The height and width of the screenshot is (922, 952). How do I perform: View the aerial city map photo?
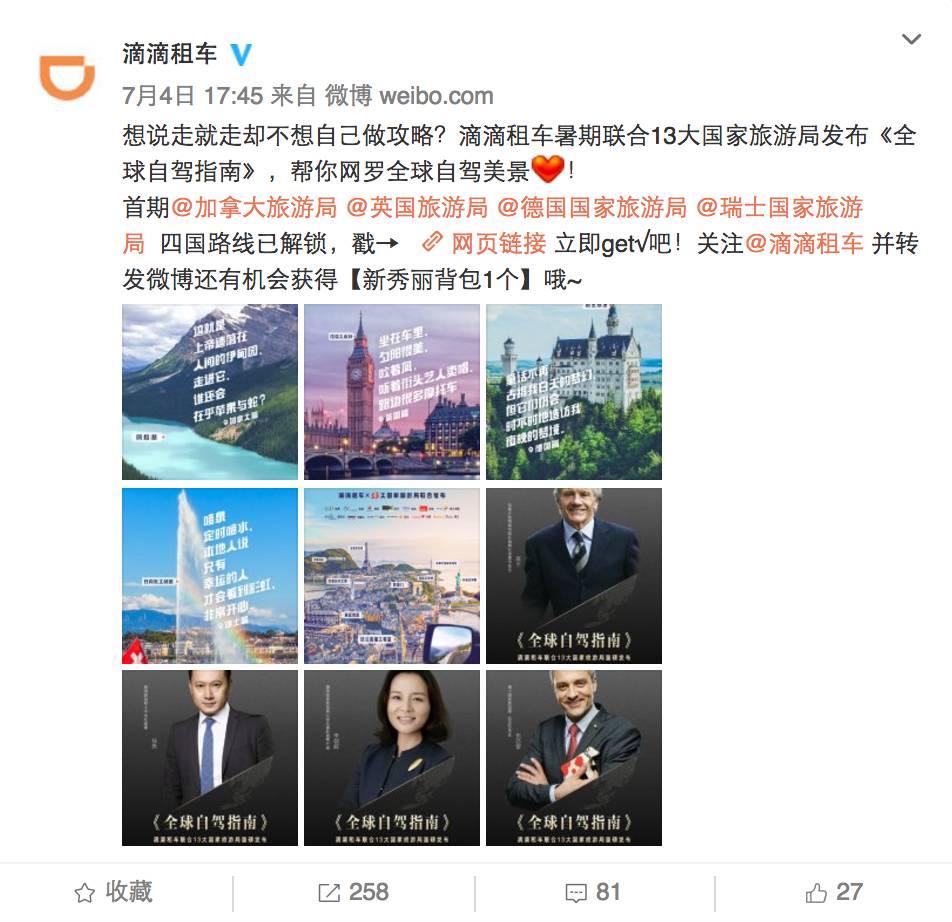click(392, 576)
